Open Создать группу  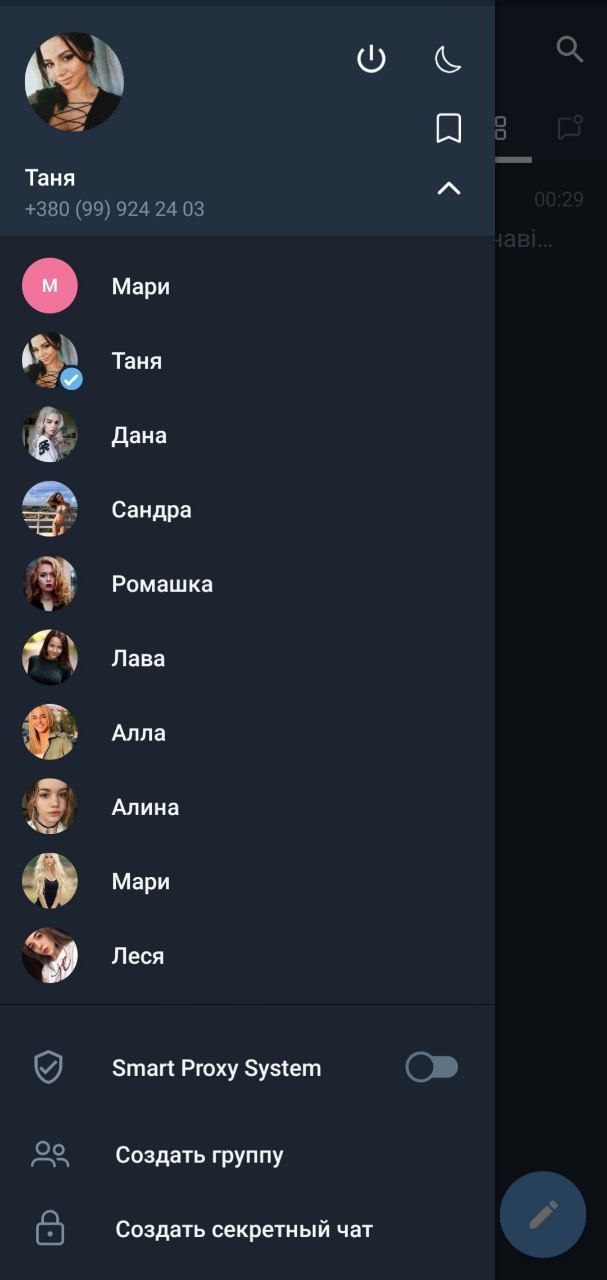[199, 1155]
